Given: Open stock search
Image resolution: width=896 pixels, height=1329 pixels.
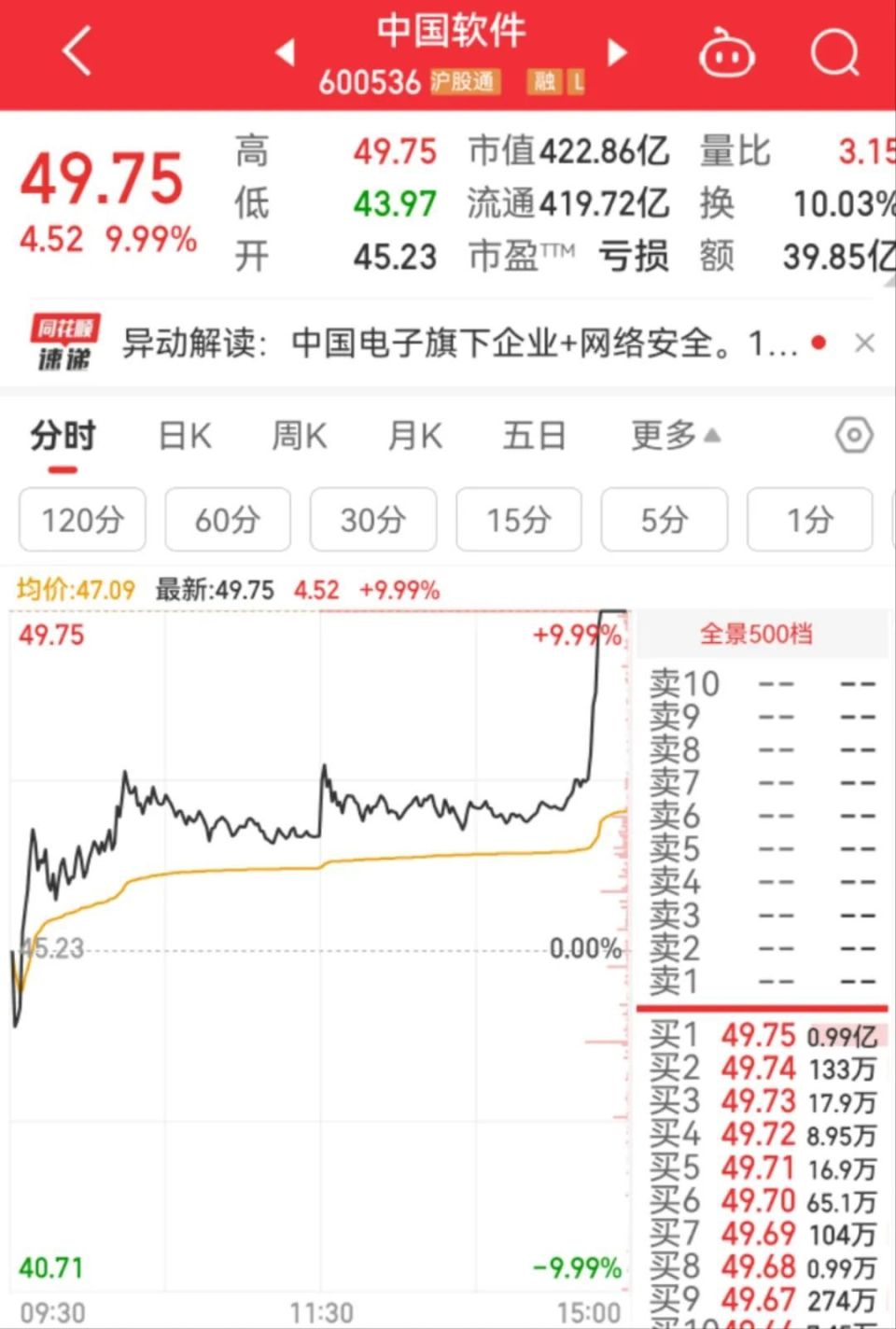Looking at the screenshot, I should click(x=833, y=52).
